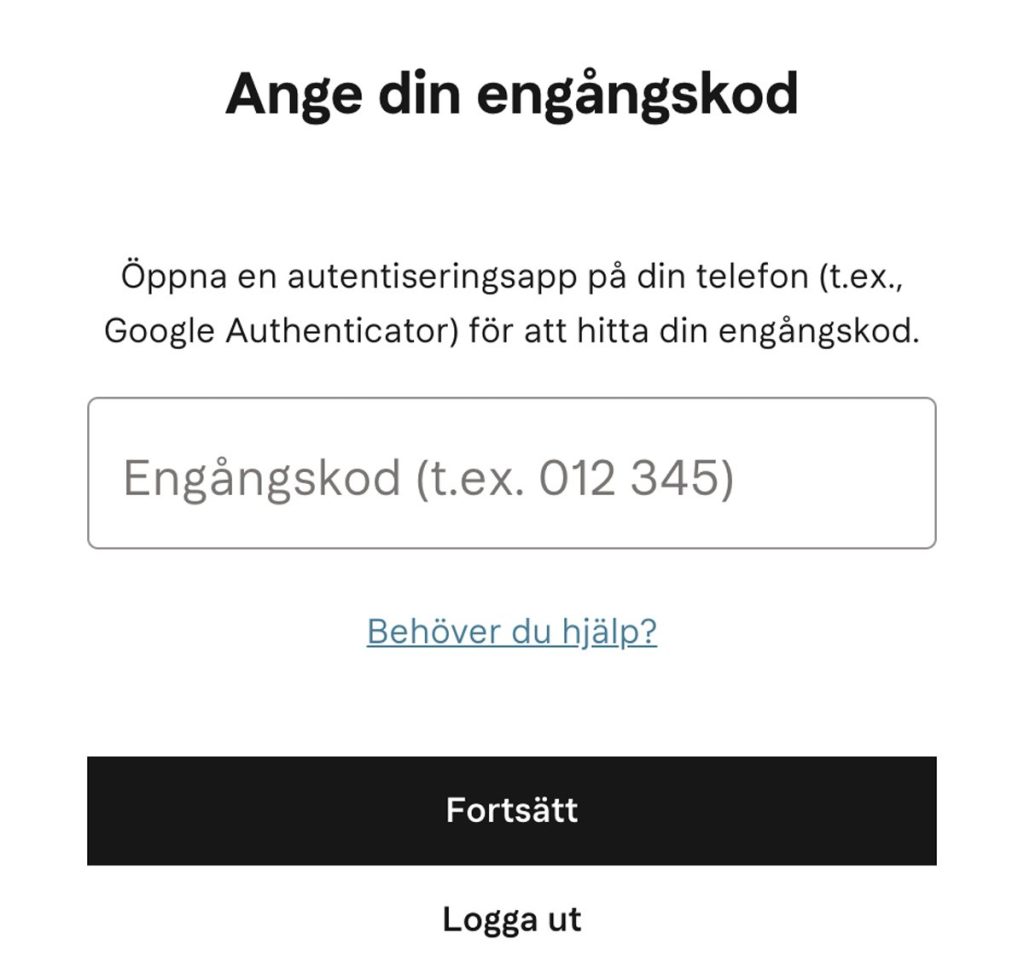The image size is (1024, 968).
Task: Focus the Engångskod input field
Action: point(511,474)
